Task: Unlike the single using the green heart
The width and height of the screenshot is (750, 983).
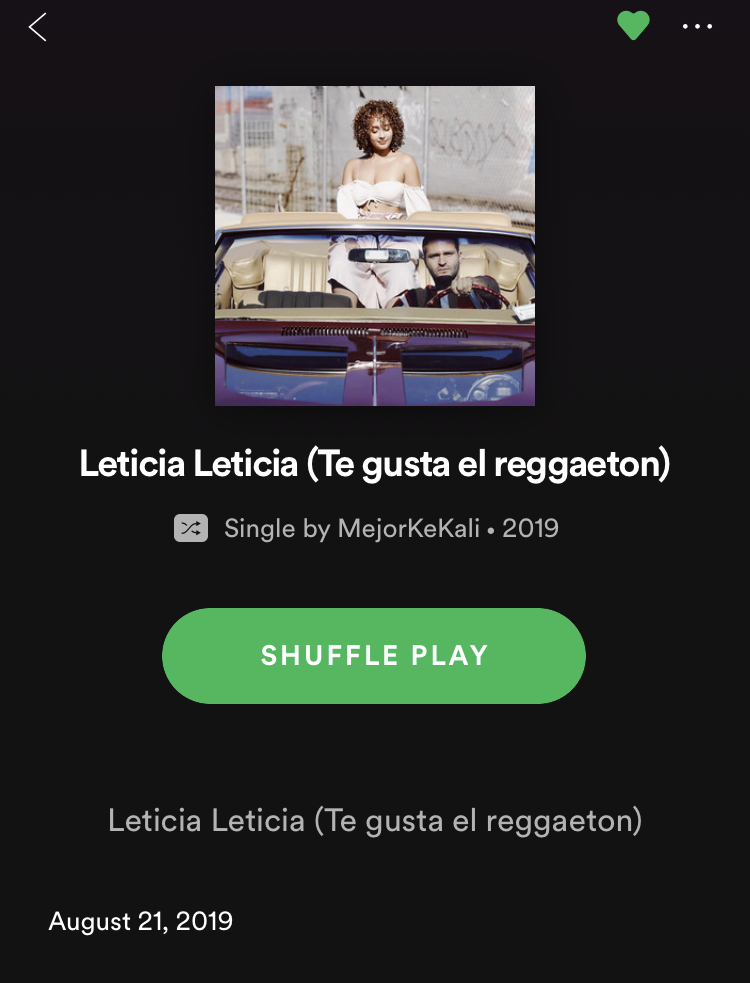Action: coord(633,26)
